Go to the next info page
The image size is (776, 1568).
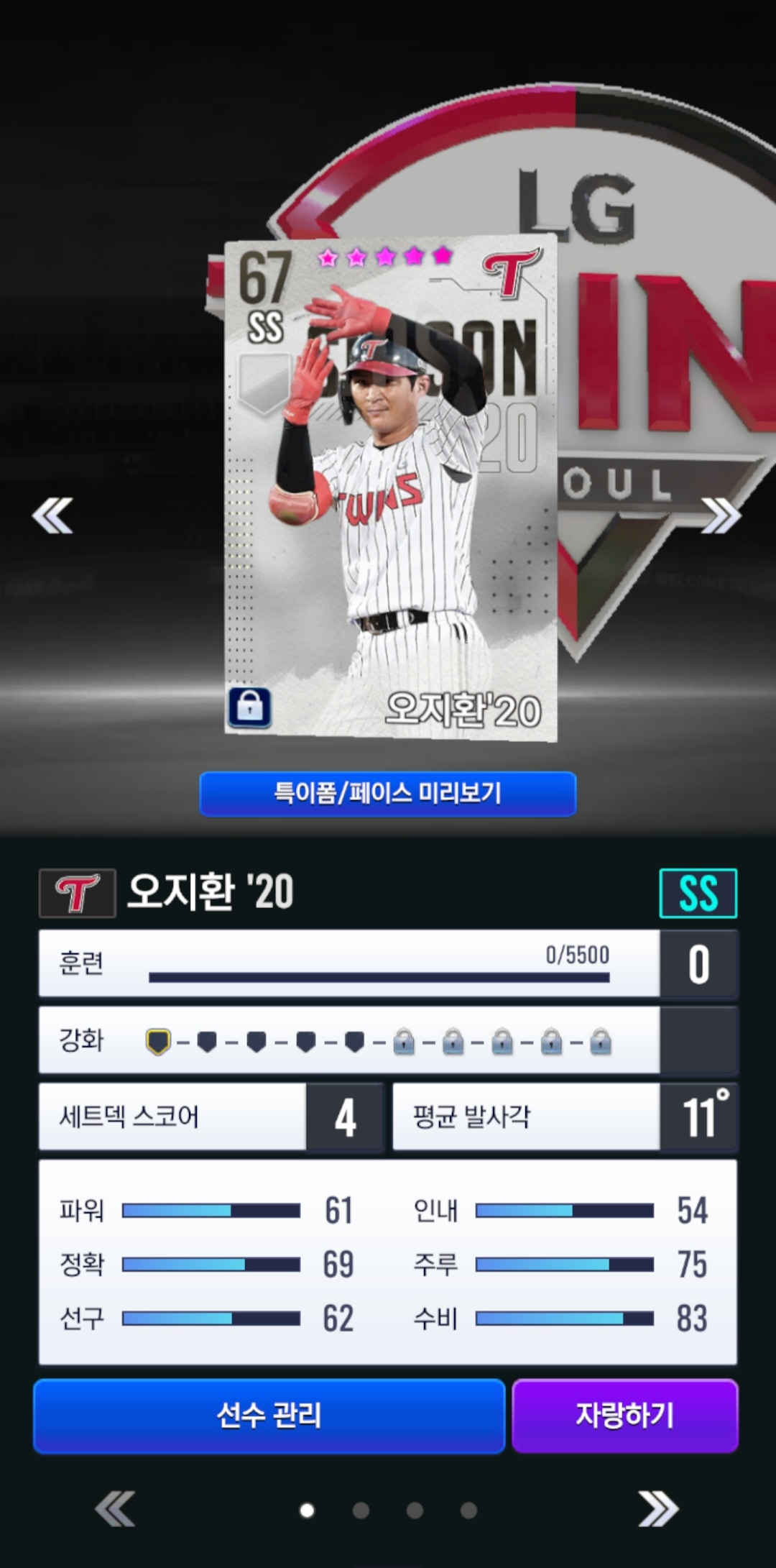(658, 1508)
